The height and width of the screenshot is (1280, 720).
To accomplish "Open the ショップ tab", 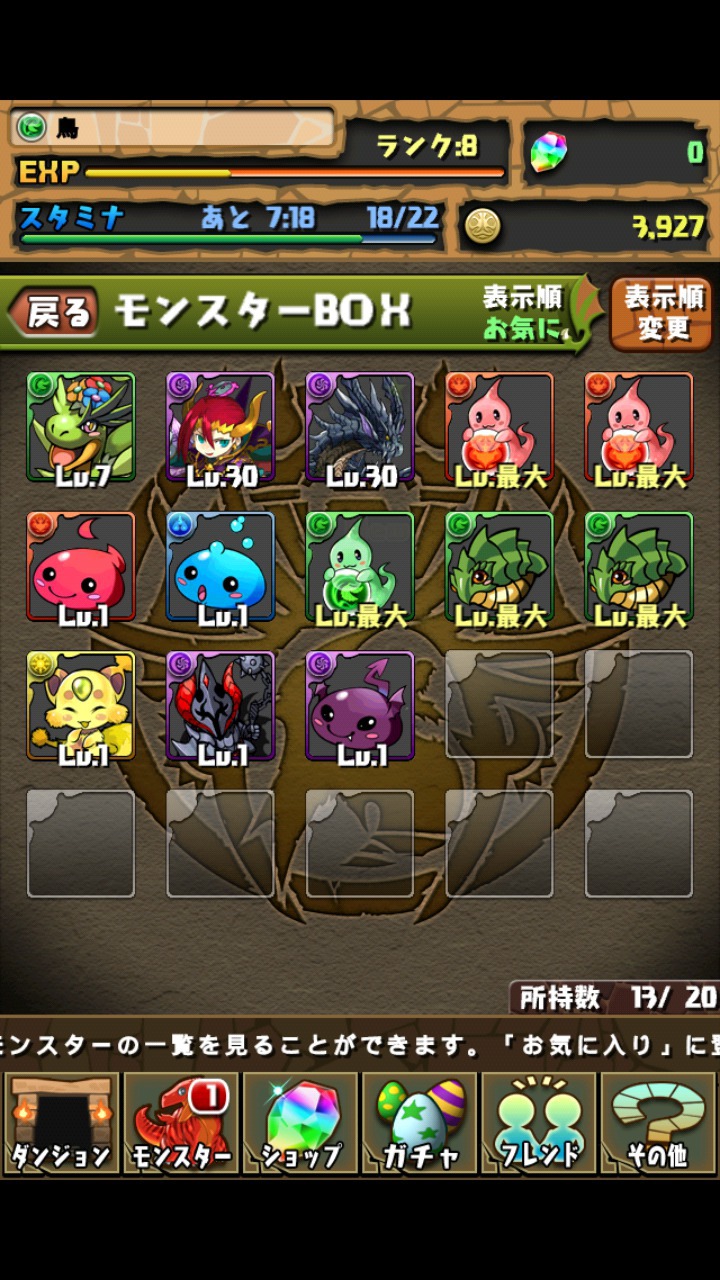I will click(300, 1122).
